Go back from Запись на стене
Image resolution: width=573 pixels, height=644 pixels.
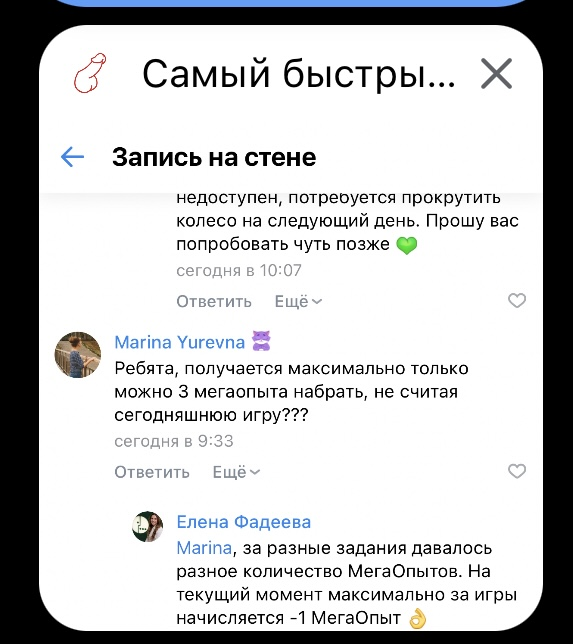[72, 157]
